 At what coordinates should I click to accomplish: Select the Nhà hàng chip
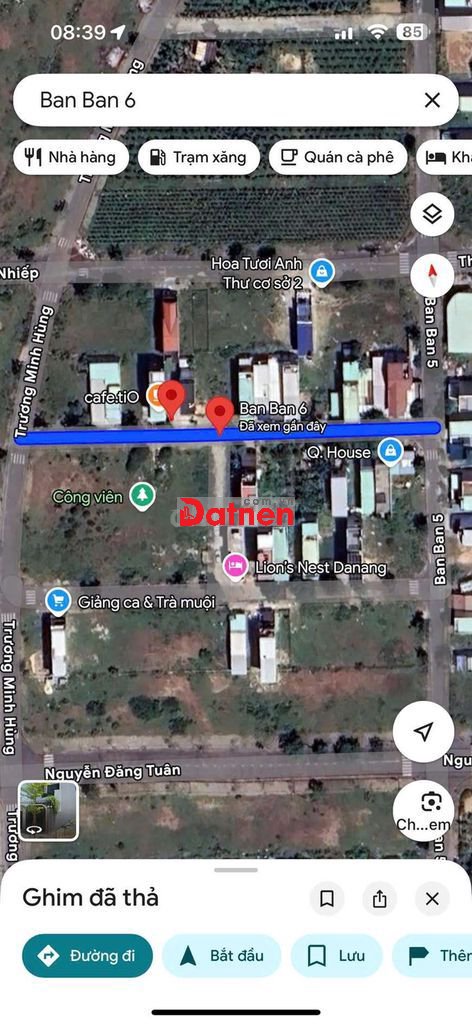[71, 157]
